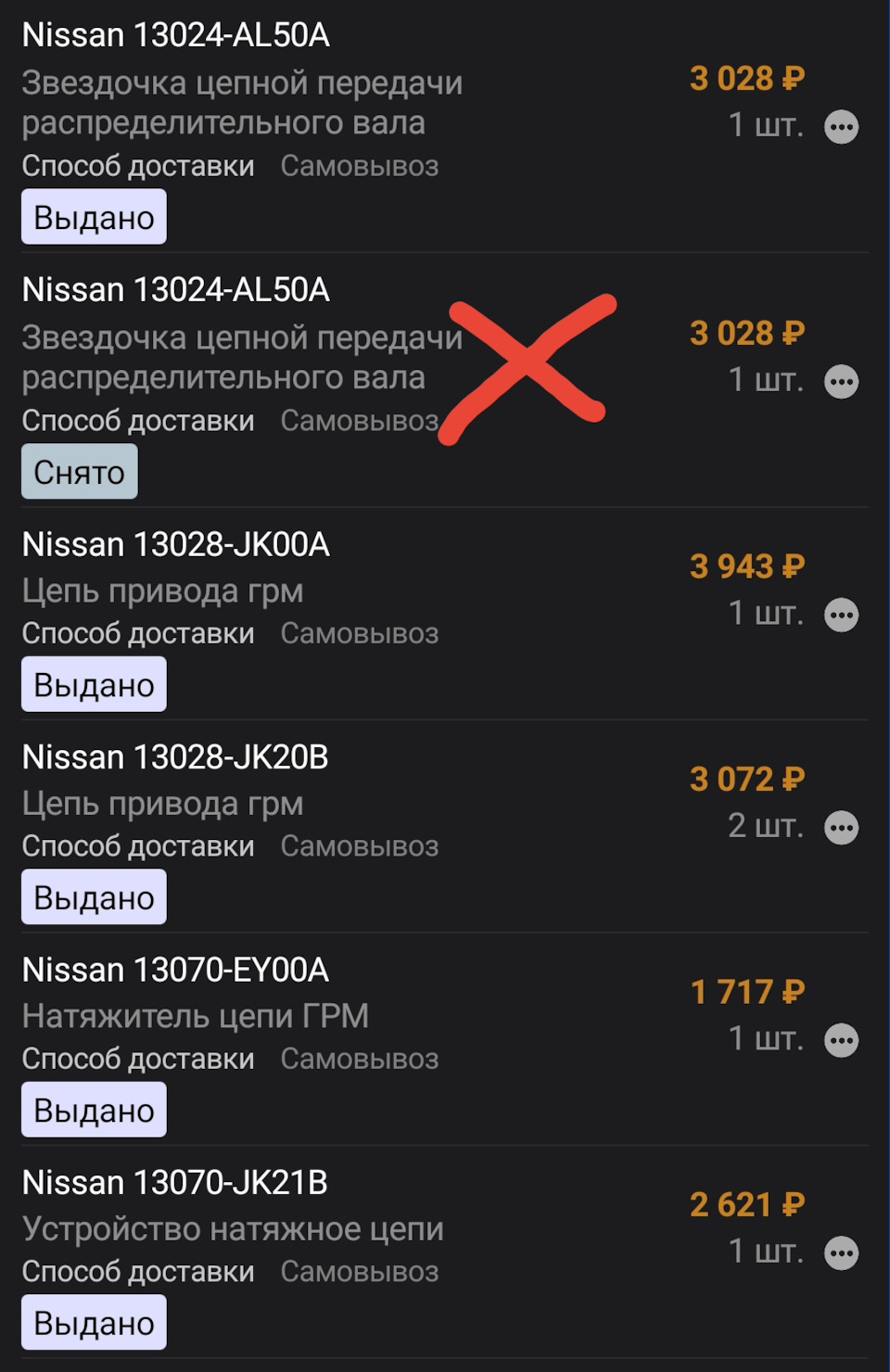Open more actions for Nissan 13070-EY00A
Viewport: 890px width, 1372px height.
point(841,1040)
